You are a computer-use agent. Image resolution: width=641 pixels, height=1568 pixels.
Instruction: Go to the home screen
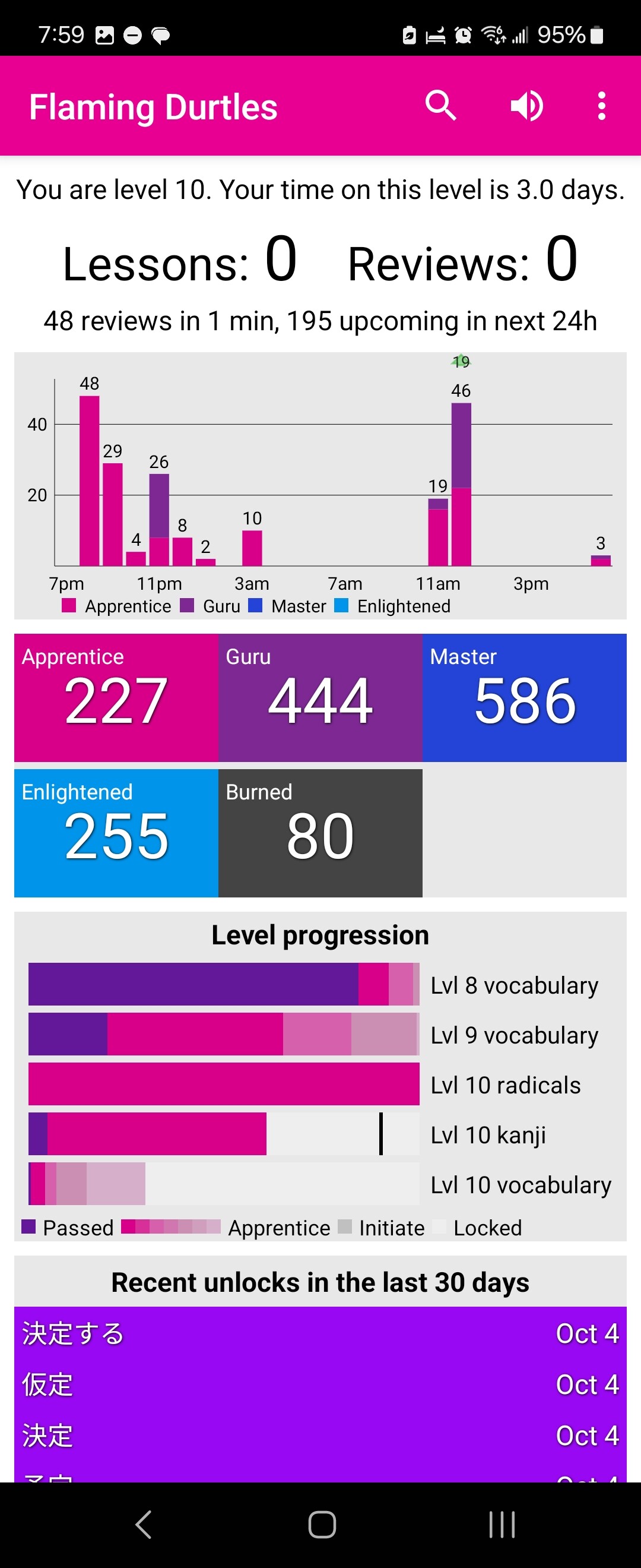pos(322,1524)
